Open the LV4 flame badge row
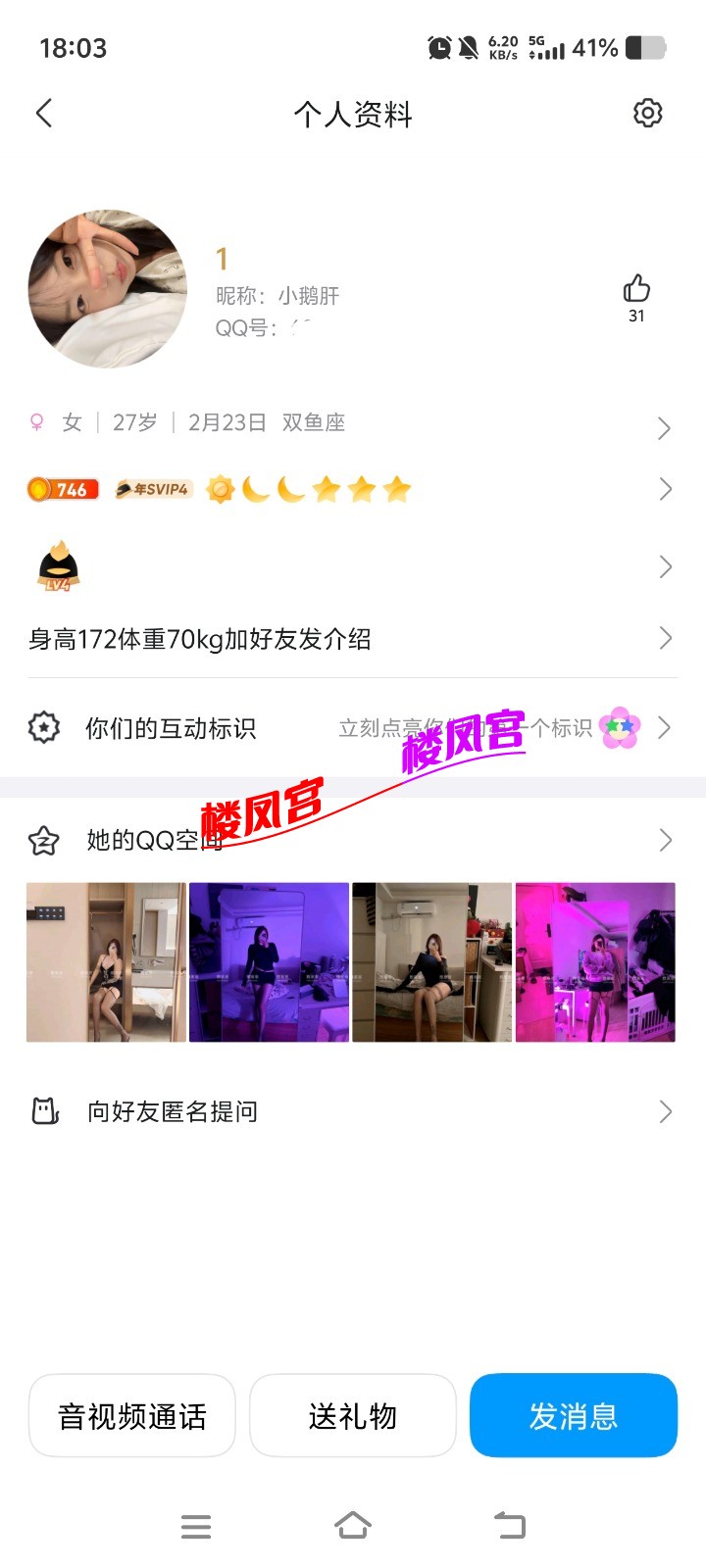Screen dimensions: 706x1568 click(x=353, y=566)
